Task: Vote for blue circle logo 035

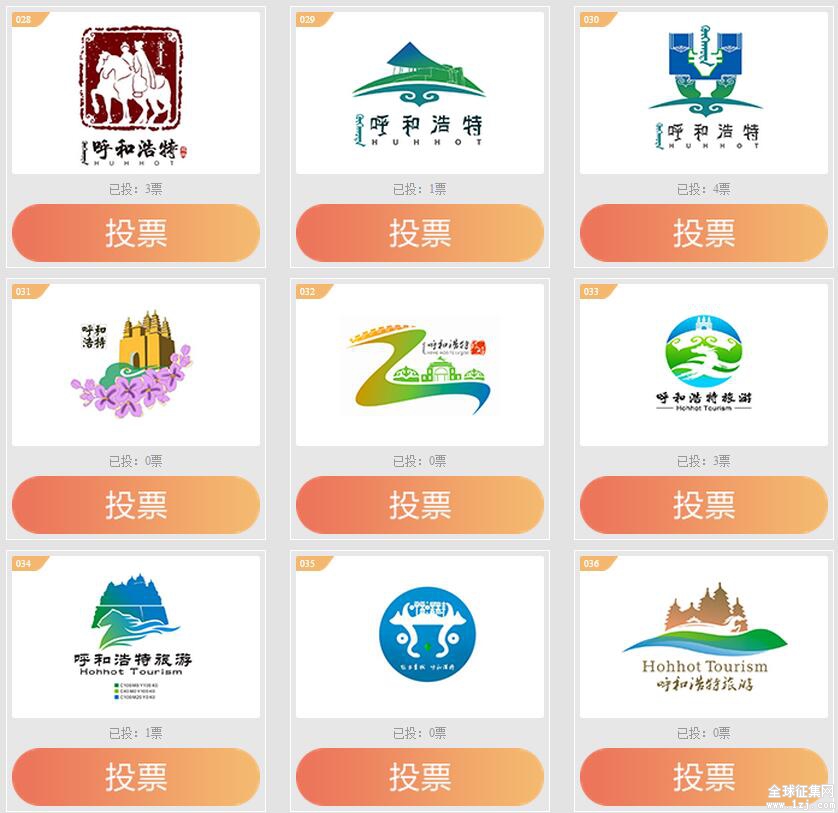Action: click(x=420, y=777)
